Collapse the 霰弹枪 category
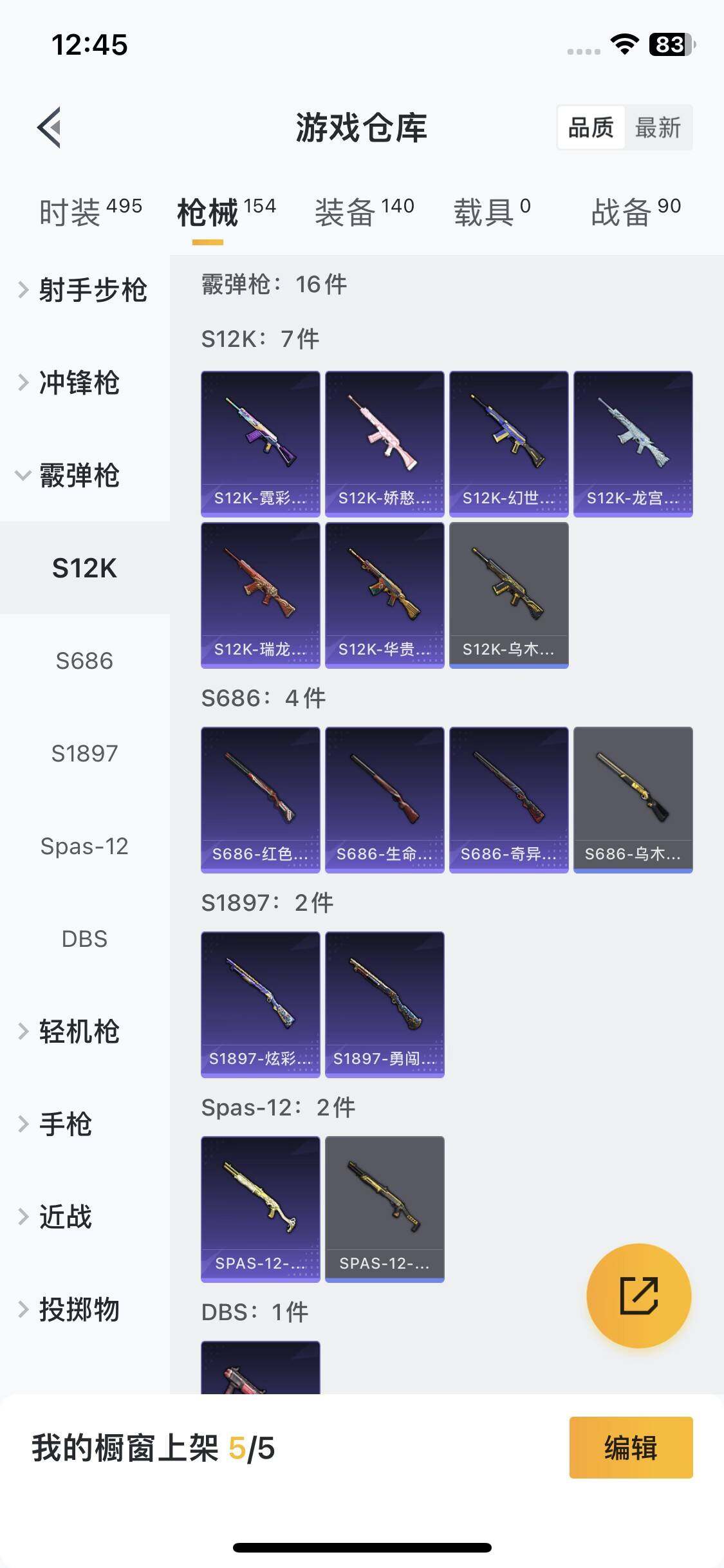The height and width of the screenshot is (1568, 724). point(79,475)
